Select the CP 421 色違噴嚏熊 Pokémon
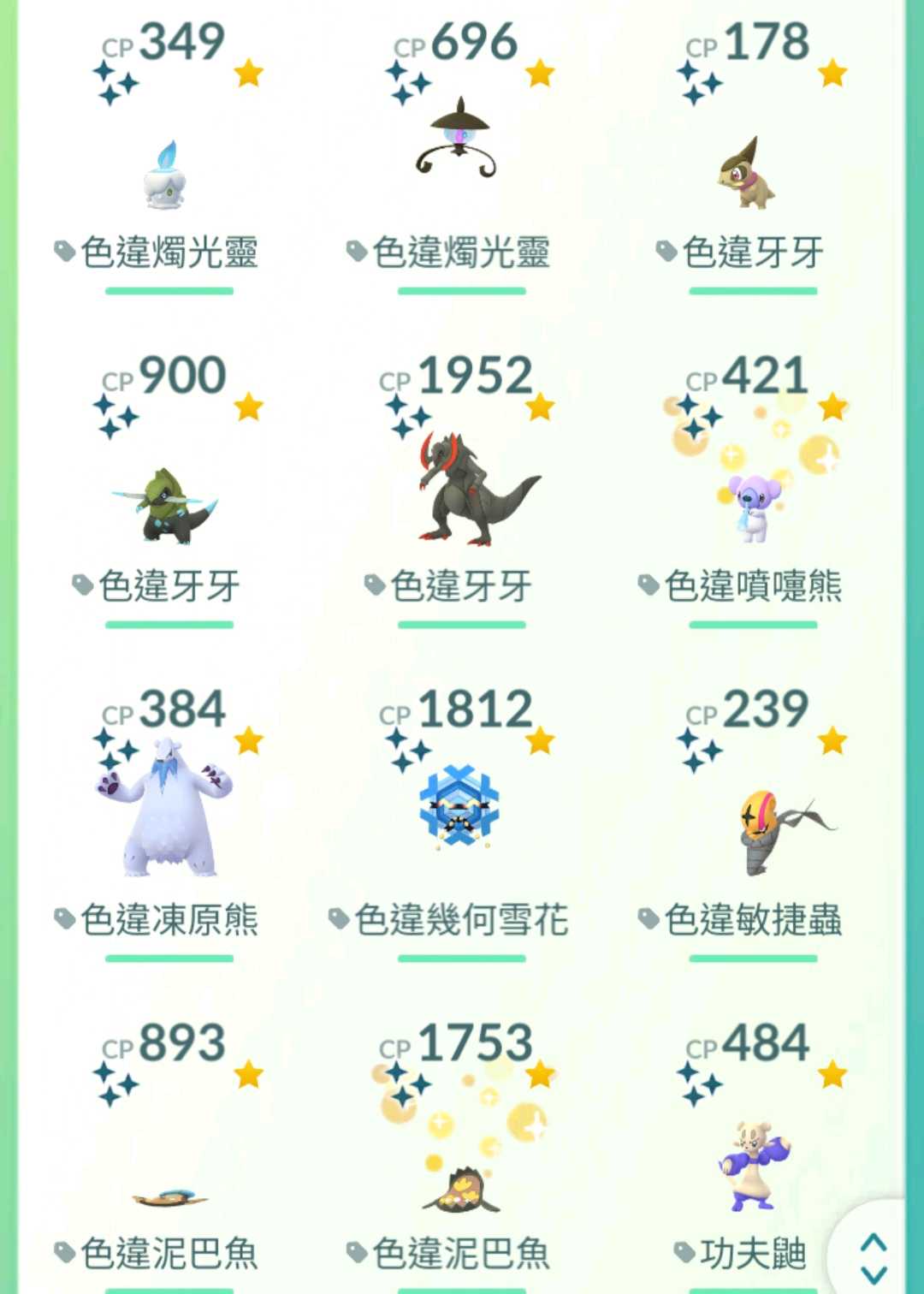Screen dimensions: 924x1294 [x=753, y=507]
